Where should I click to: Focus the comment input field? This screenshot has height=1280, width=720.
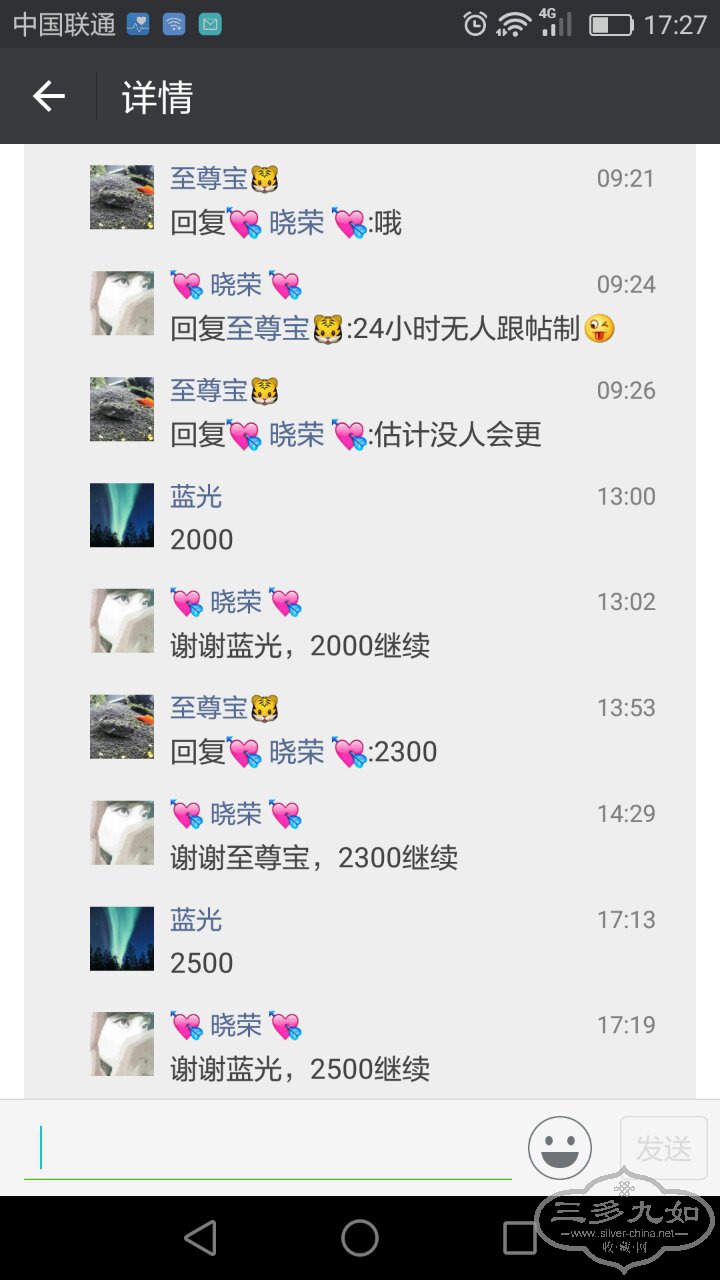tap(270, 1147)
